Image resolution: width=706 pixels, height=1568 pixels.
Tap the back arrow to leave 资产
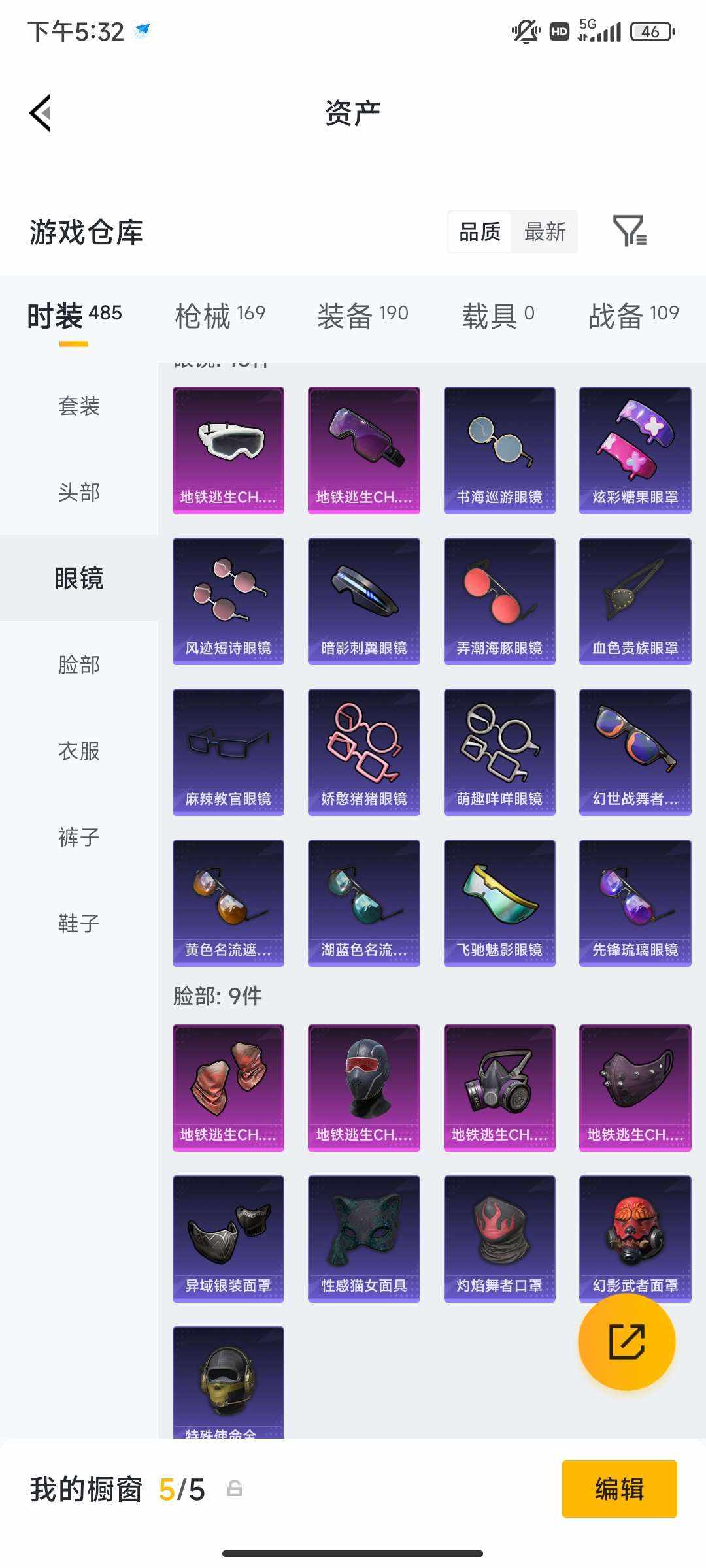click(x=41, y=112)
